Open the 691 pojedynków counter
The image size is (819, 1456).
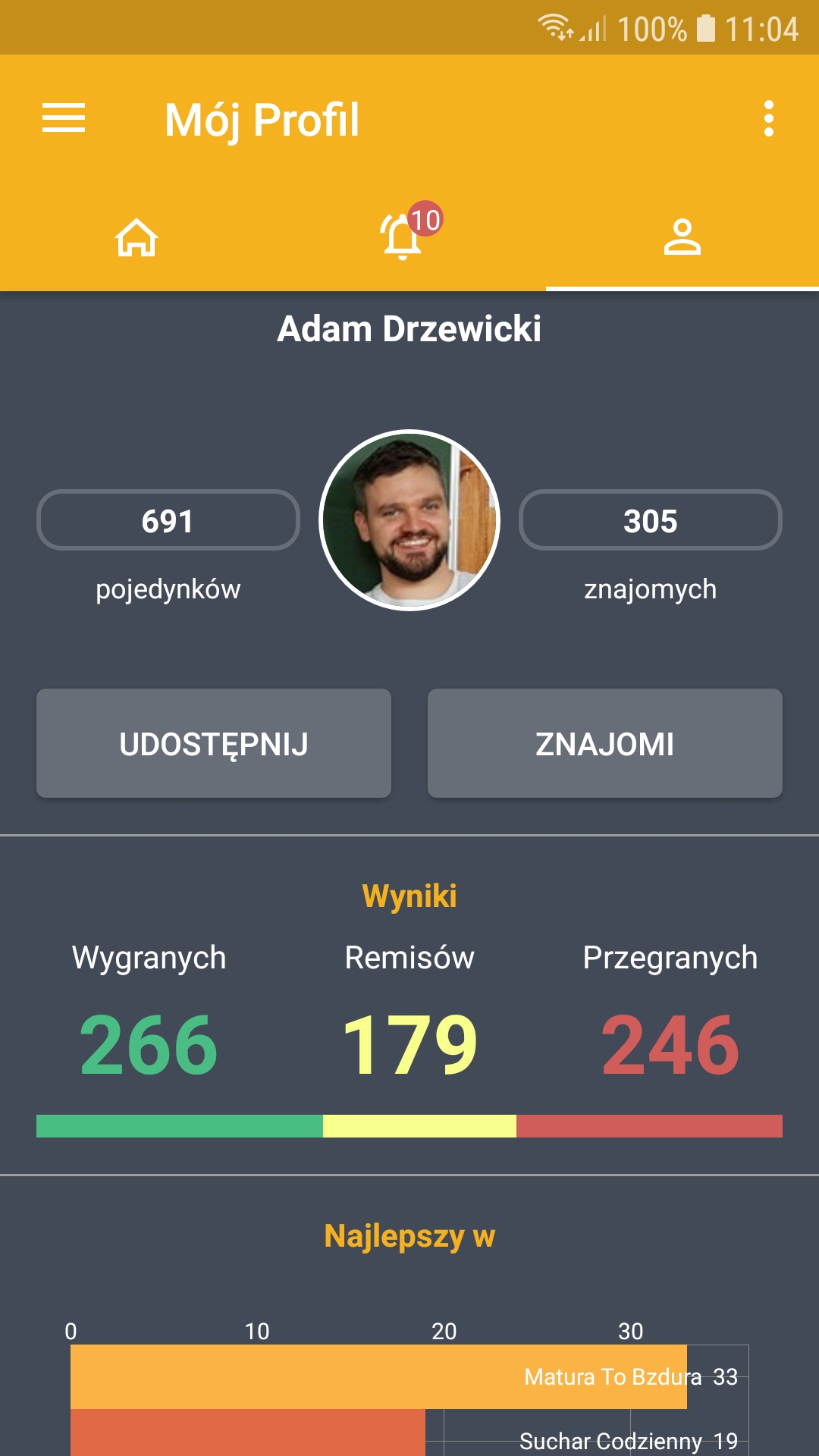pyautogui.click(x=168, y=520)
